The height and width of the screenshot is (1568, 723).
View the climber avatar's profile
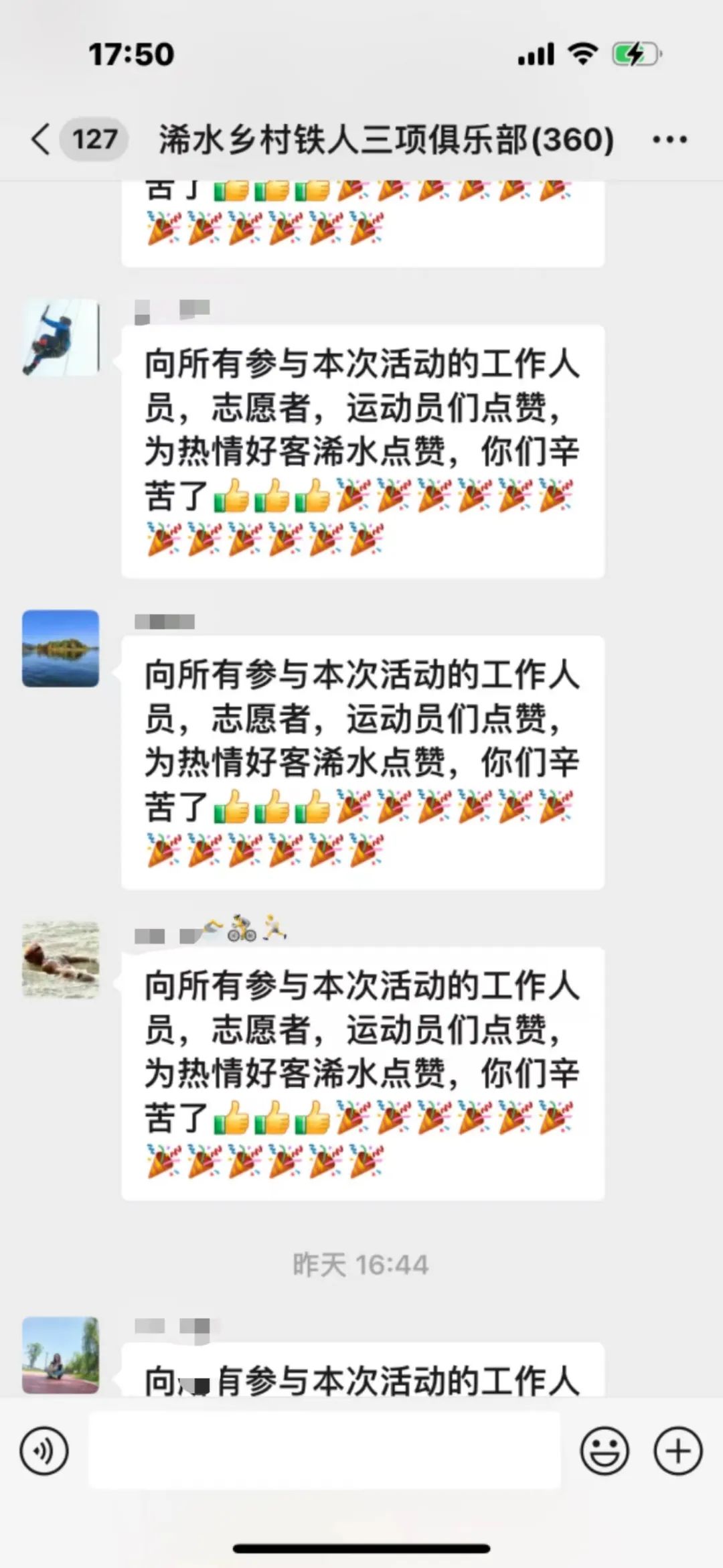click(61, 337)
